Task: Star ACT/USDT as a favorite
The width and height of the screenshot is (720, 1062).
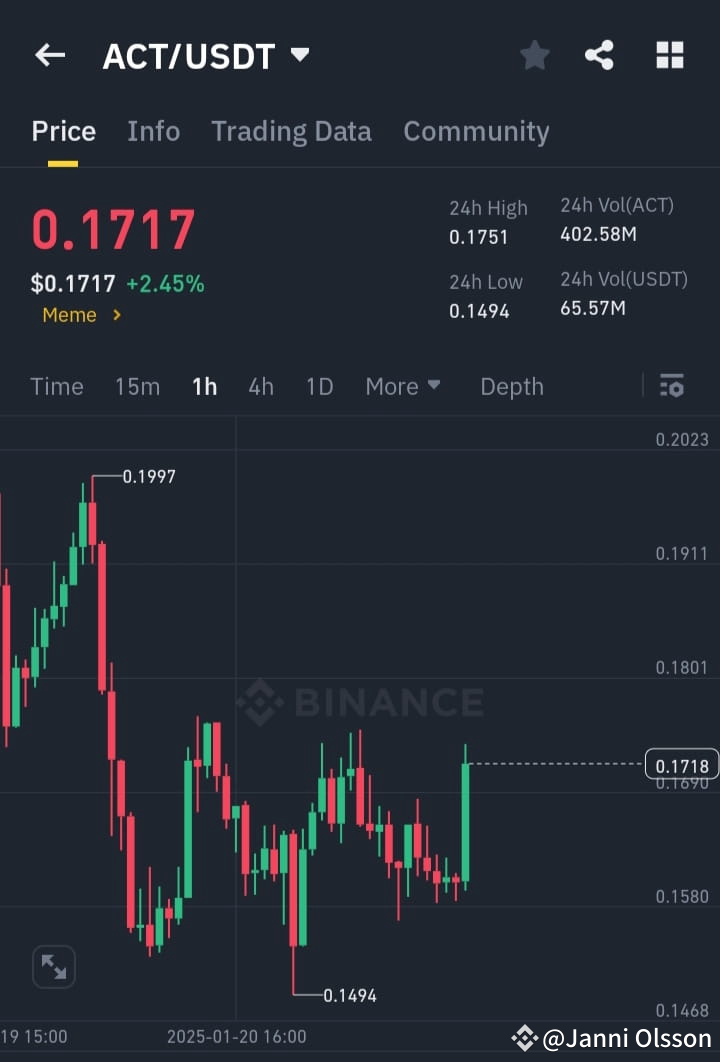Action: point(534,55)
